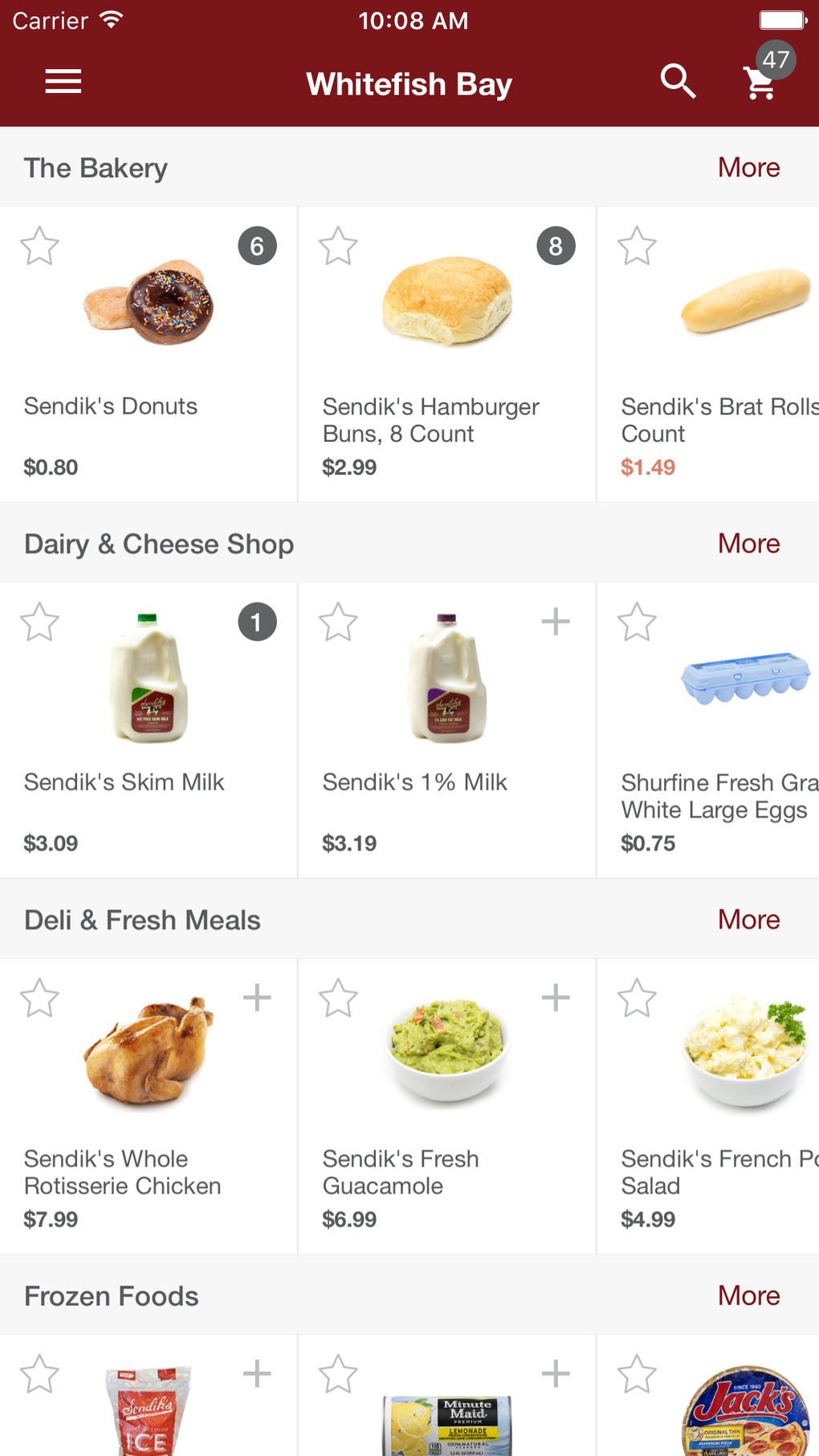Add Sendik's Ice to cart
This screenshot has width=819, height=1456.
(257, 1372)
